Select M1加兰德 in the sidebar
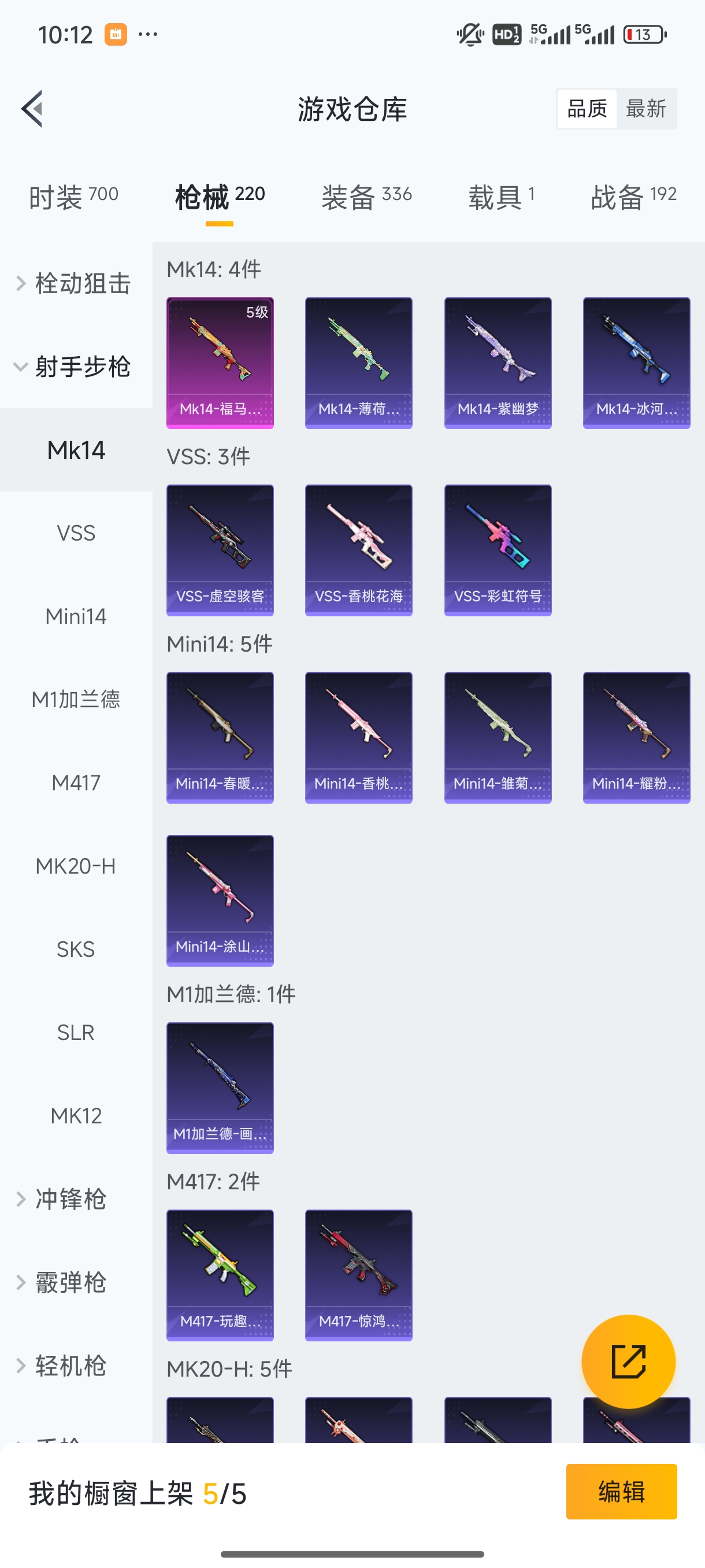Screen dimensions: 705x1568 76,700
